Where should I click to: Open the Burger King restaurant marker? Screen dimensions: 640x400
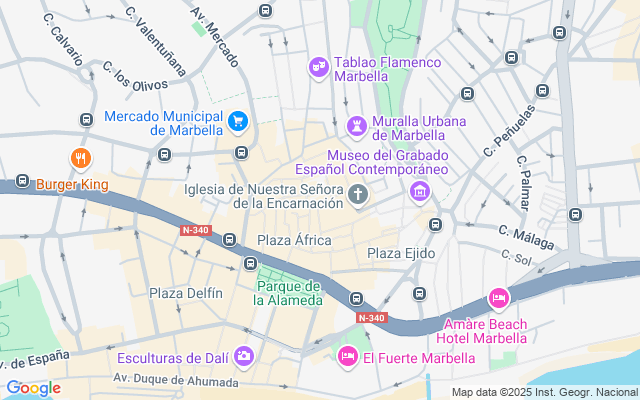(x=81, y=158)
